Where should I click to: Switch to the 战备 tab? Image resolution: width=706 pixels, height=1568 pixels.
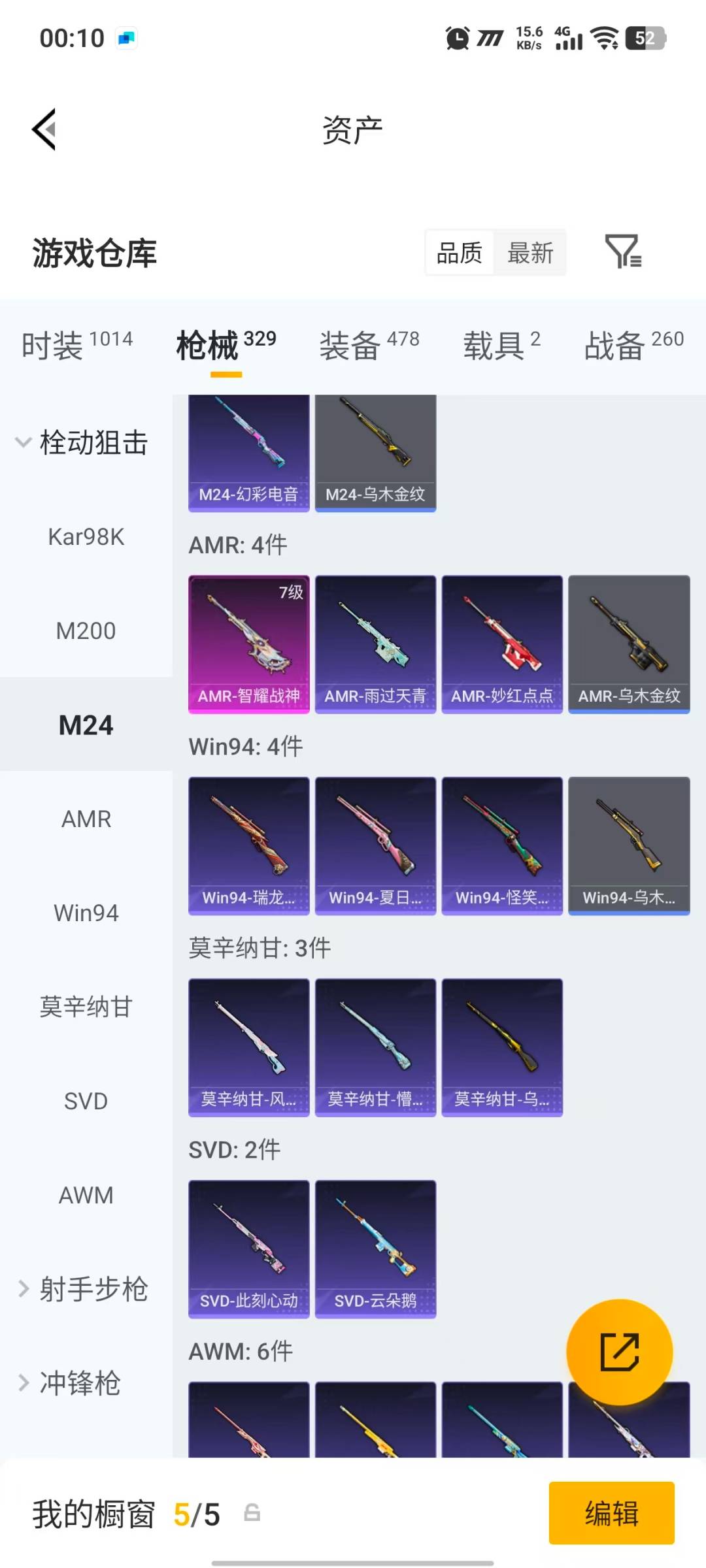click(x=633, y=344)
